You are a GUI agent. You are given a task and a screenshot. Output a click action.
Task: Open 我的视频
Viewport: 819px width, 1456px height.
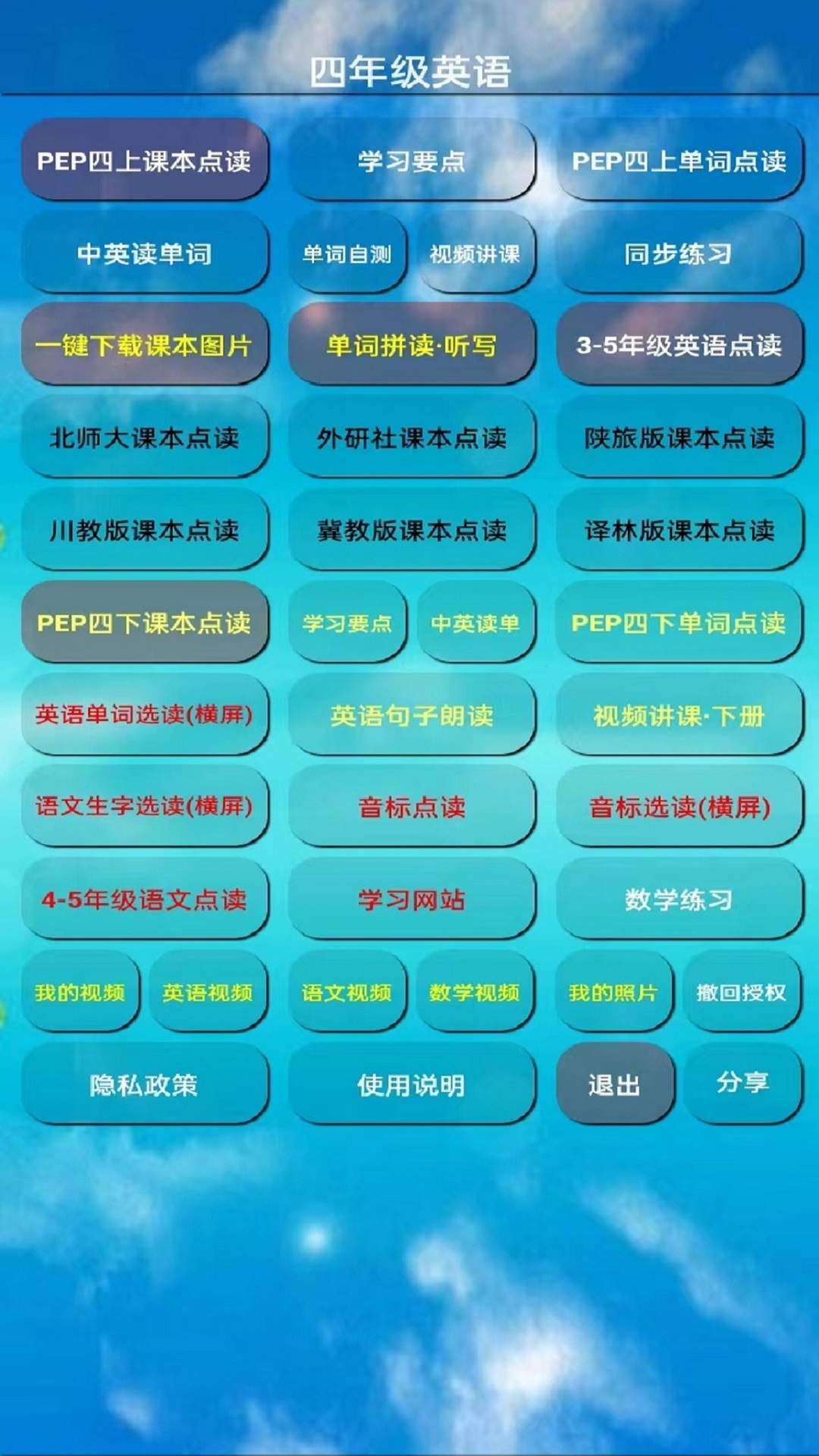(80, 993)
